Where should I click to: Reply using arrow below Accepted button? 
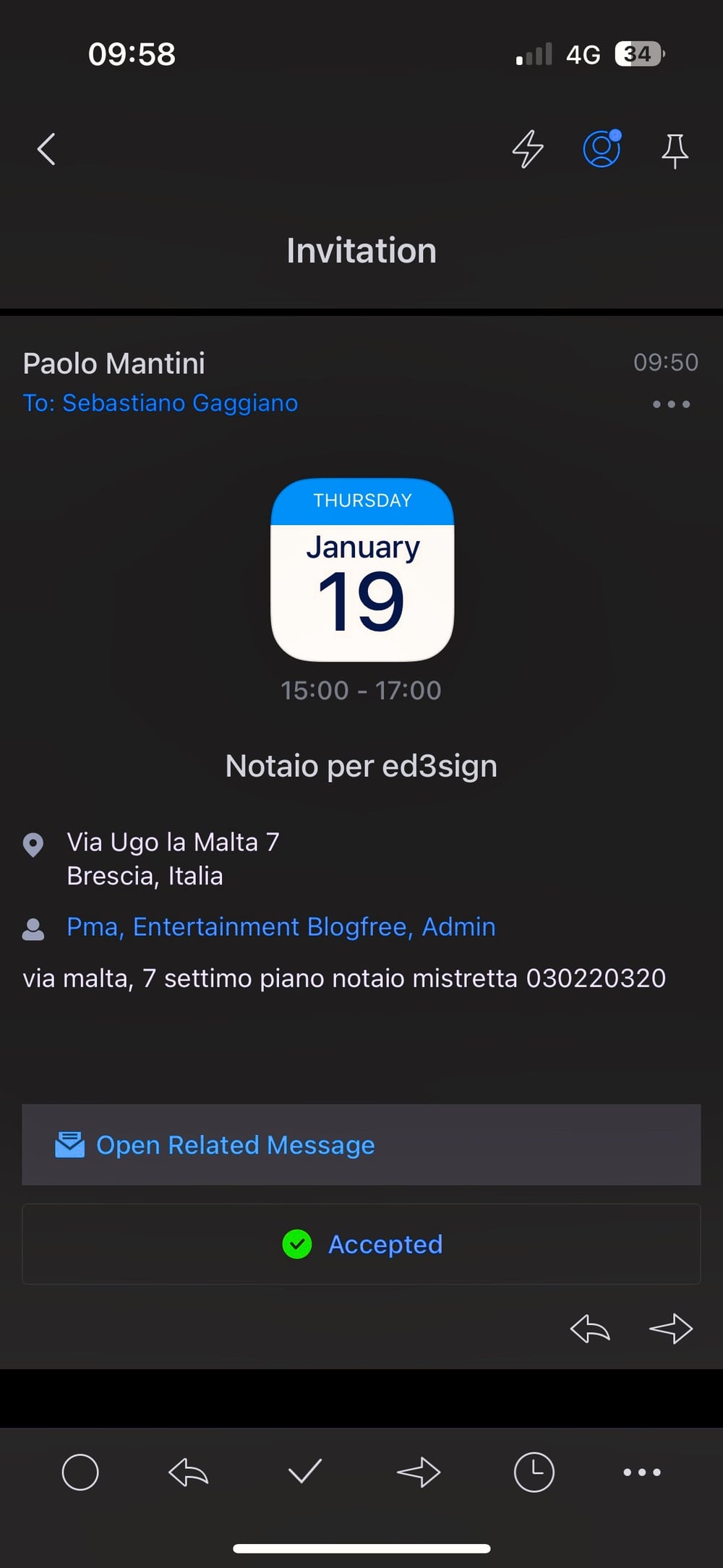[x=590, y=1329]
